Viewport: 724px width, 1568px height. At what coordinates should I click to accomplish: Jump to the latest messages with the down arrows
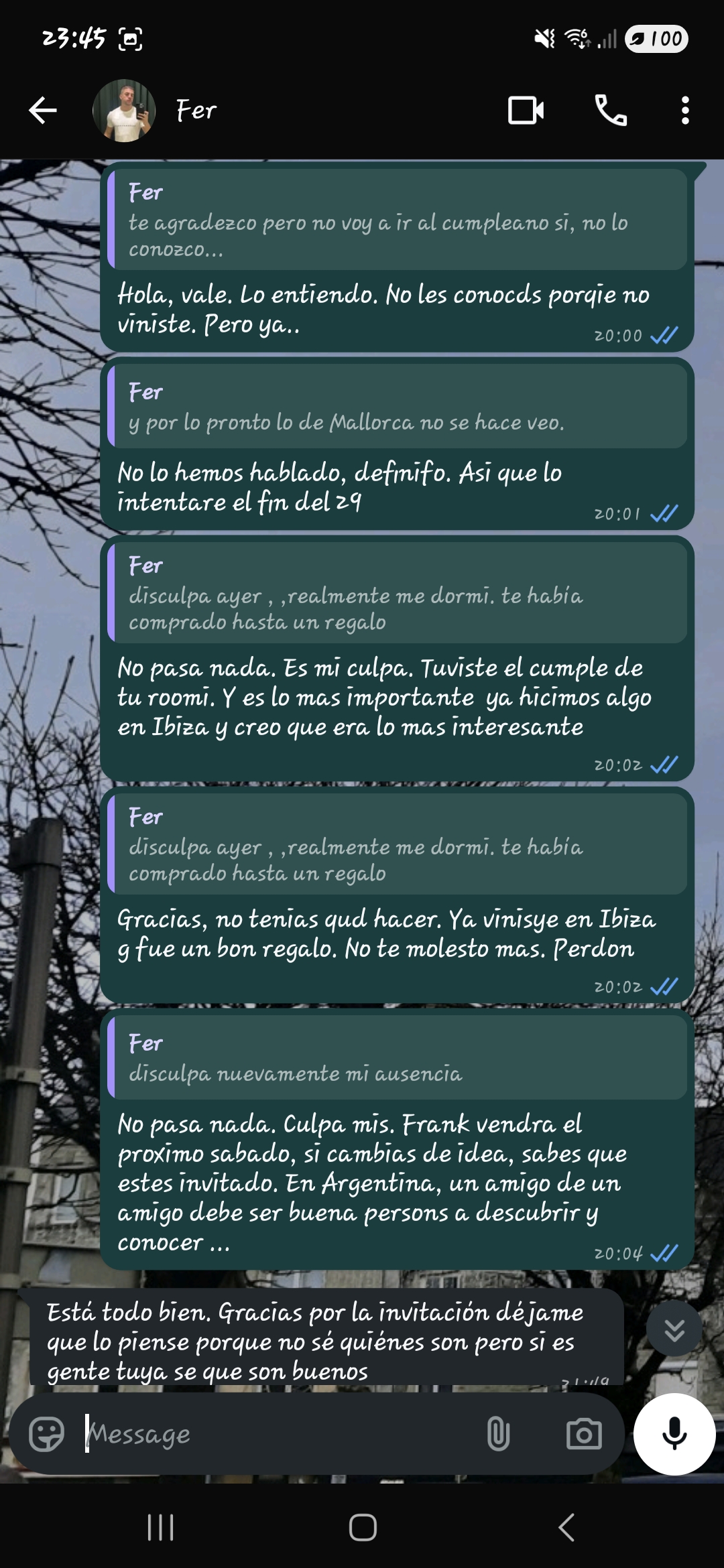(x=674, y=1329)
